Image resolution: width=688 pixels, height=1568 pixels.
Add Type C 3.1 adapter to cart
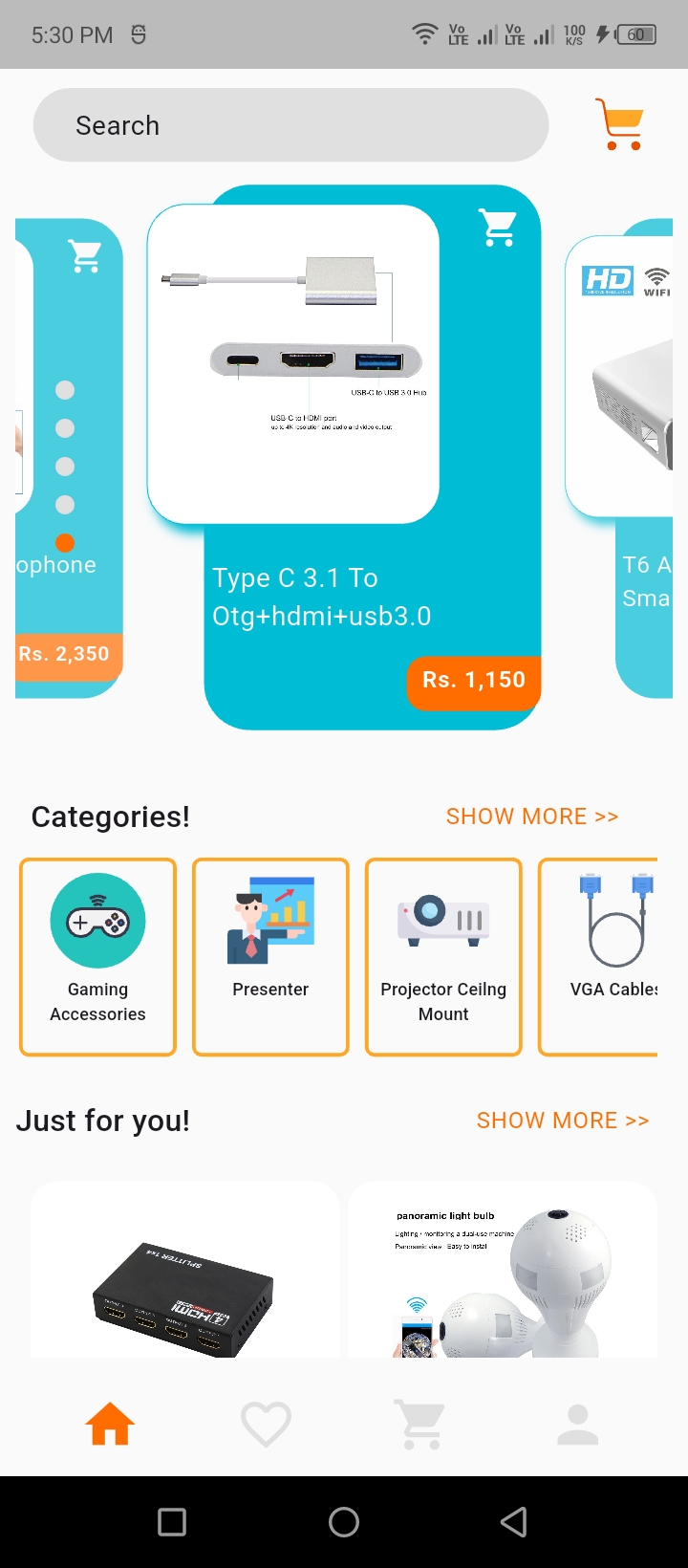coord(498,229)
